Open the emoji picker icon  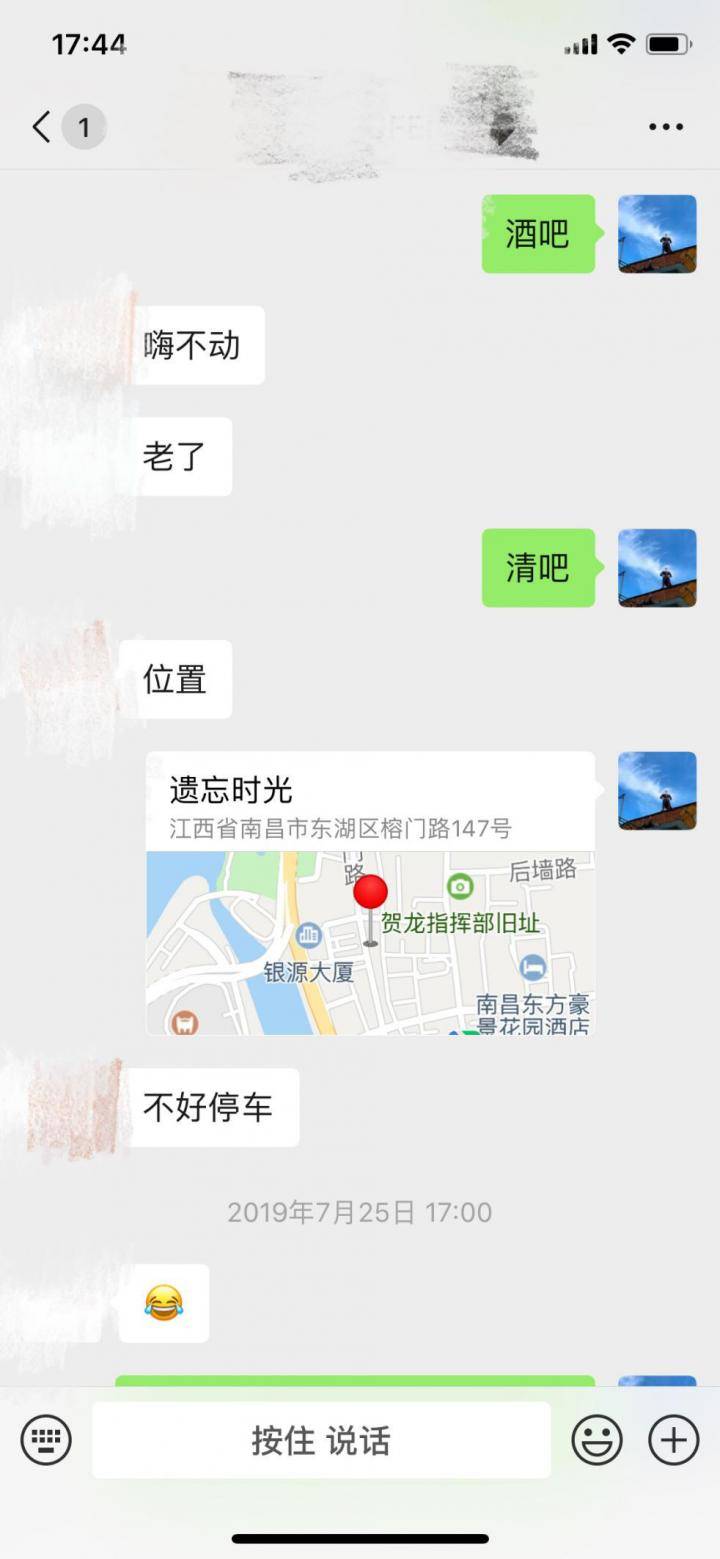point(597,1440)
